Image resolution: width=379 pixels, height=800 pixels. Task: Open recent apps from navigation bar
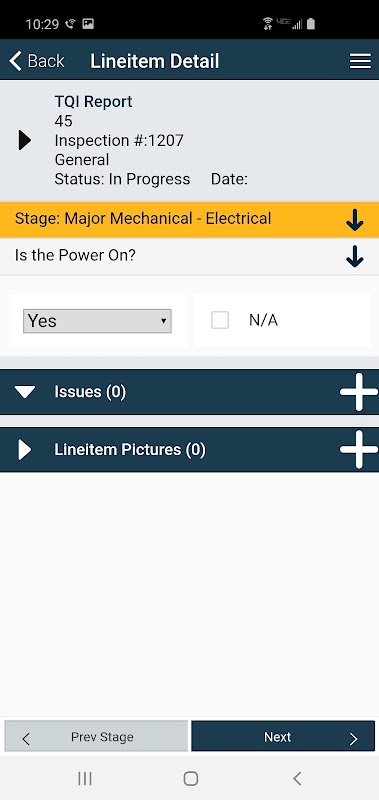click(x=85, y=779)
